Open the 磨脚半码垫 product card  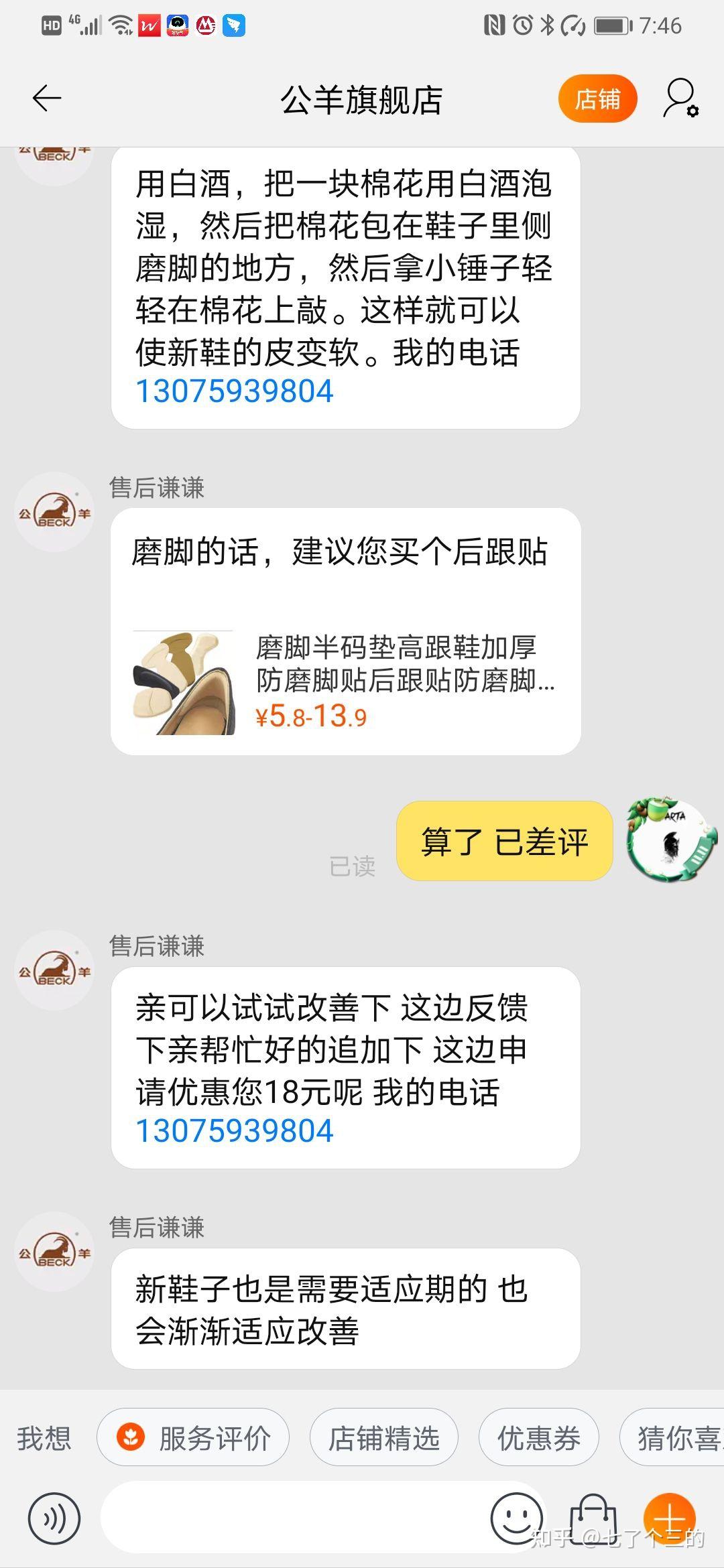pyautogui.click(x=345, y=682)
